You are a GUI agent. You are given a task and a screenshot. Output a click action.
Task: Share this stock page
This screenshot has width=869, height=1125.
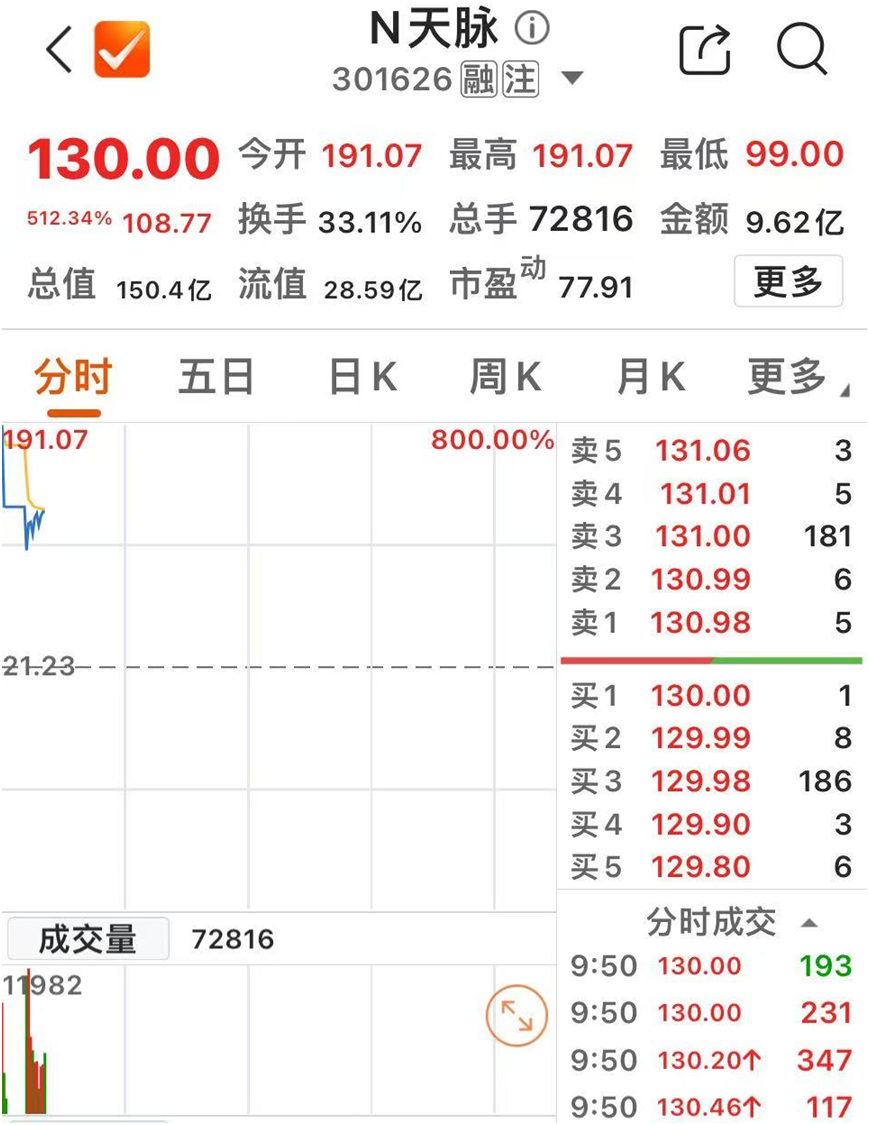[x=705, y=49]
